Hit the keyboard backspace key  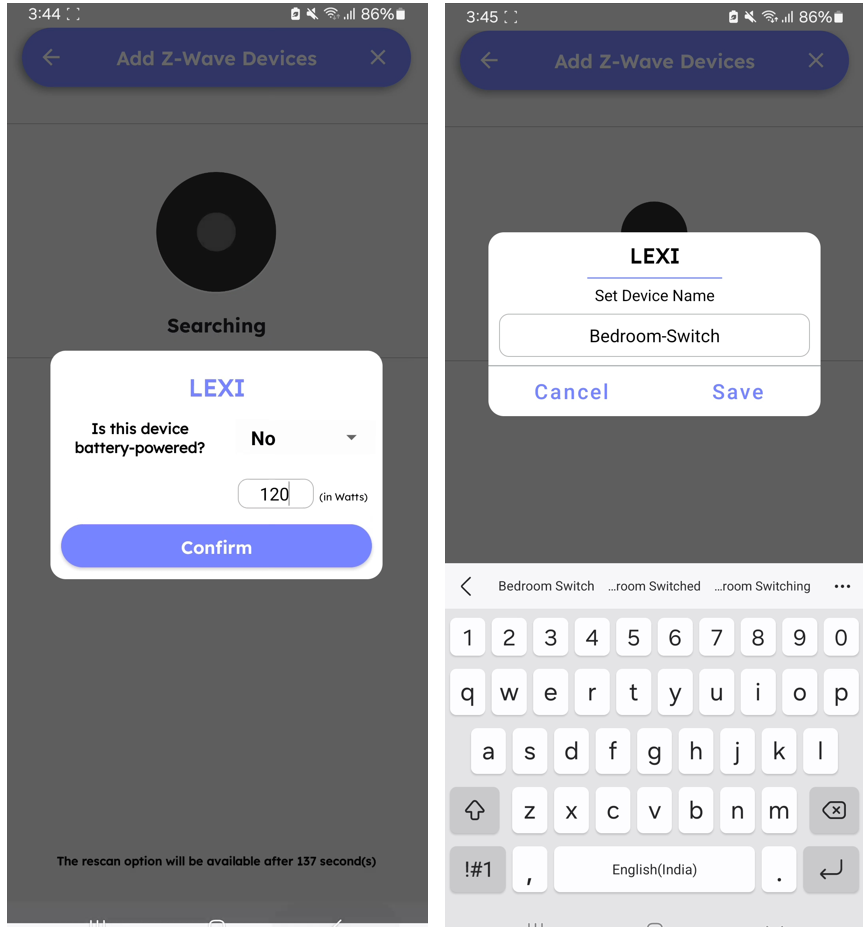[833, 811]
